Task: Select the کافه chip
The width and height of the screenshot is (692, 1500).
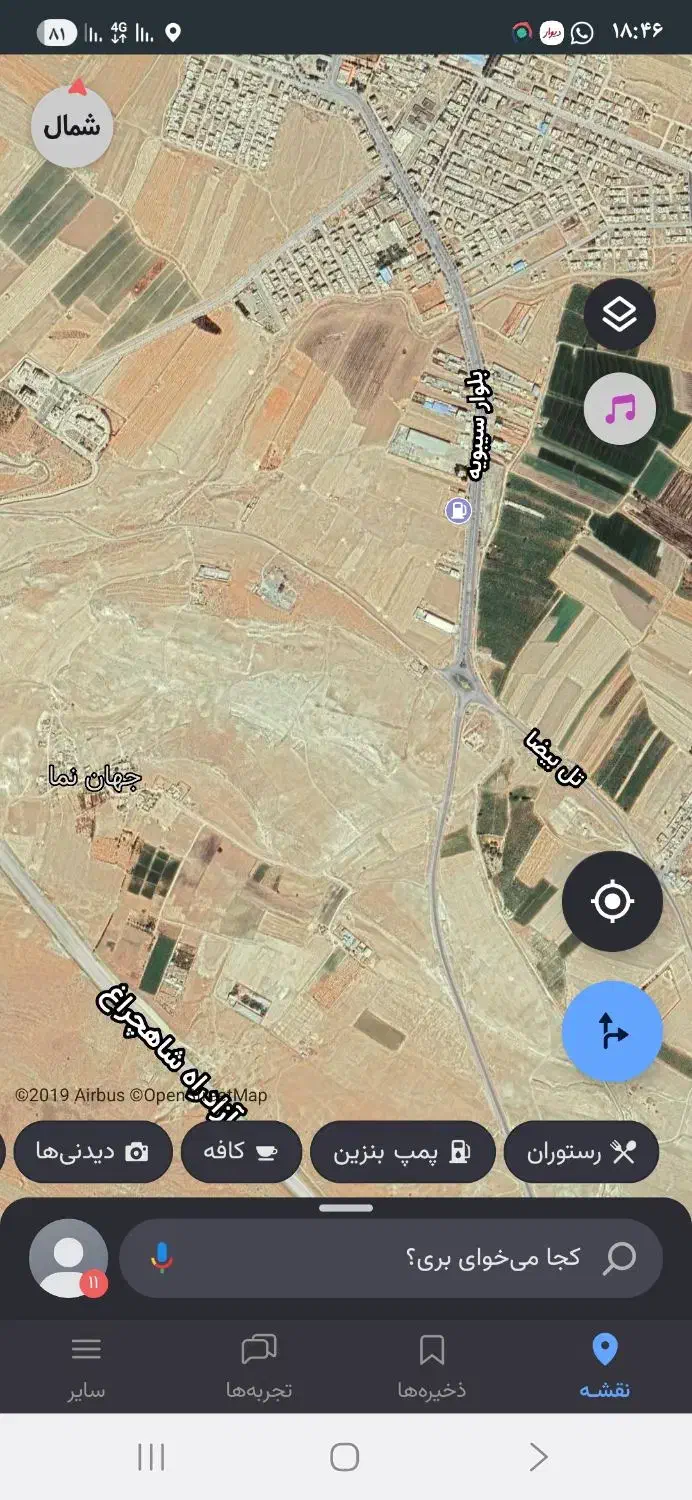Action: point(240,1152)
